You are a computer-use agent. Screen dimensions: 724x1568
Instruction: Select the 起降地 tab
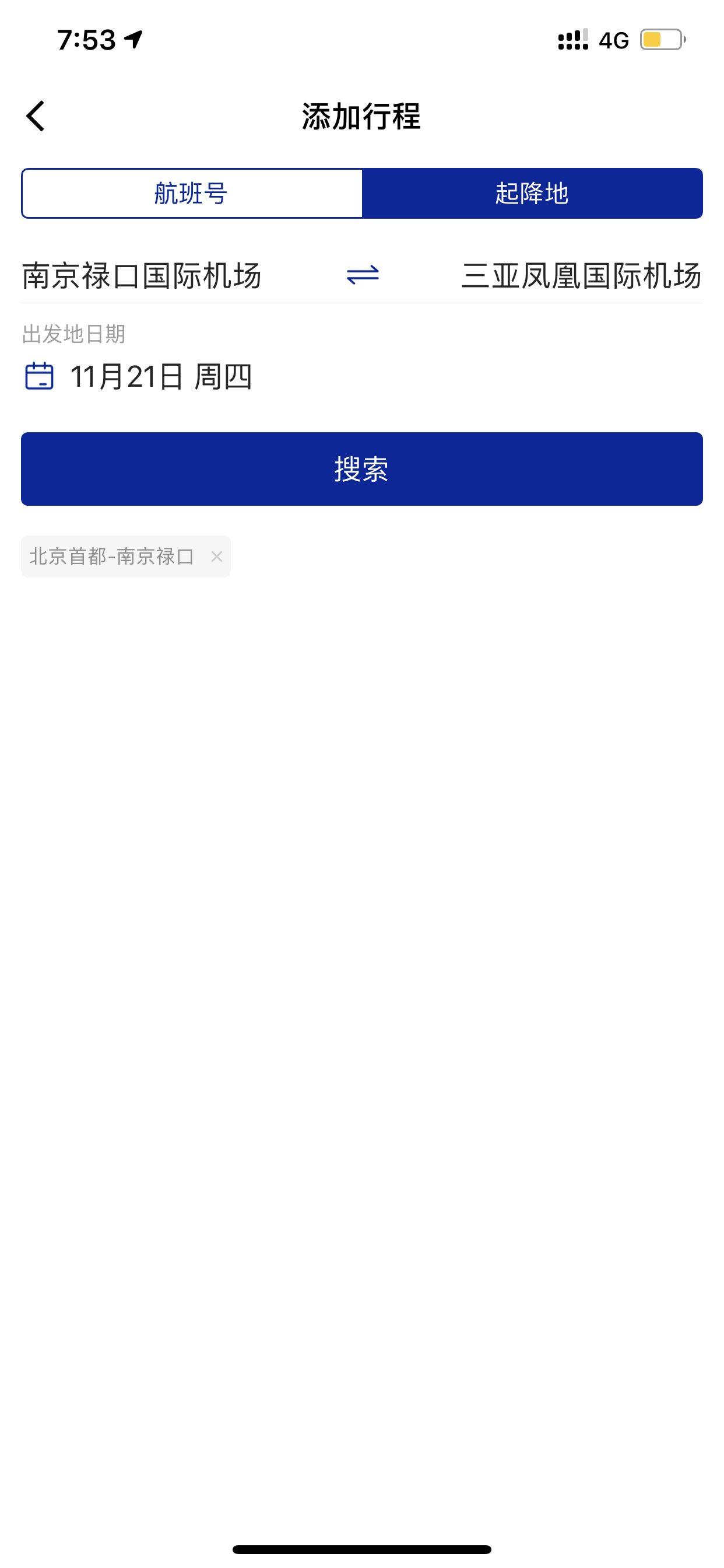pos(532,194)
